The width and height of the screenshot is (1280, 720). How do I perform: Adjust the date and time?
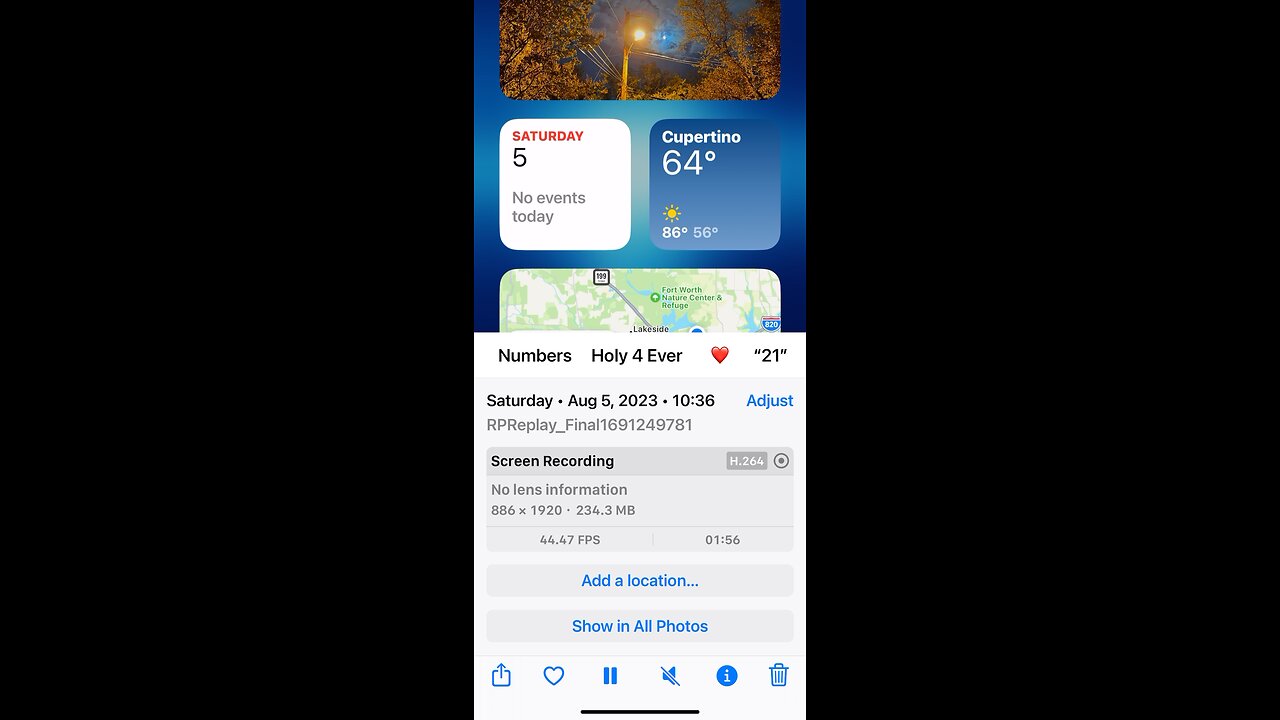pyautogui.click(x=769, y=401)
